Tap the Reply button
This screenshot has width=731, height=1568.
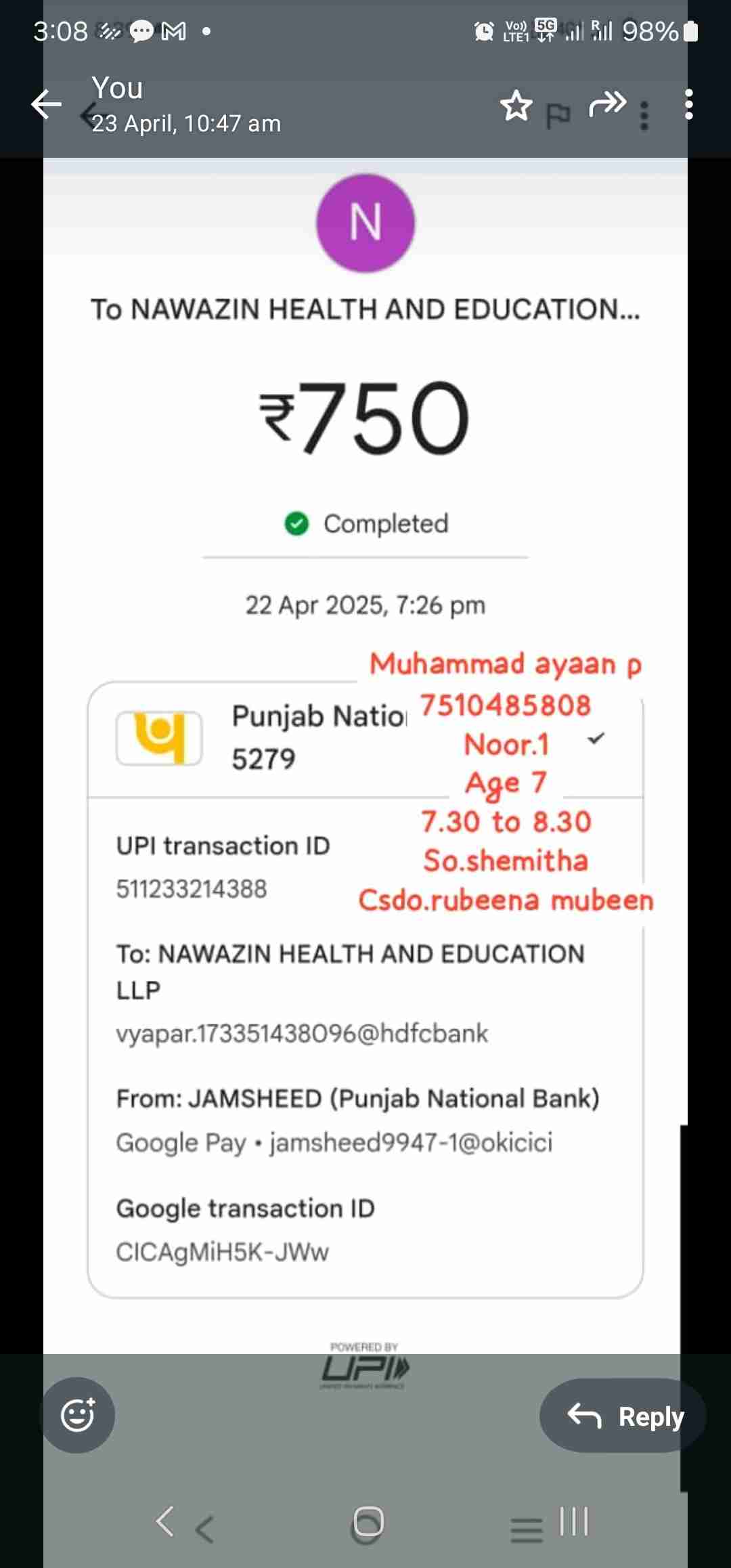(623, 1416)
